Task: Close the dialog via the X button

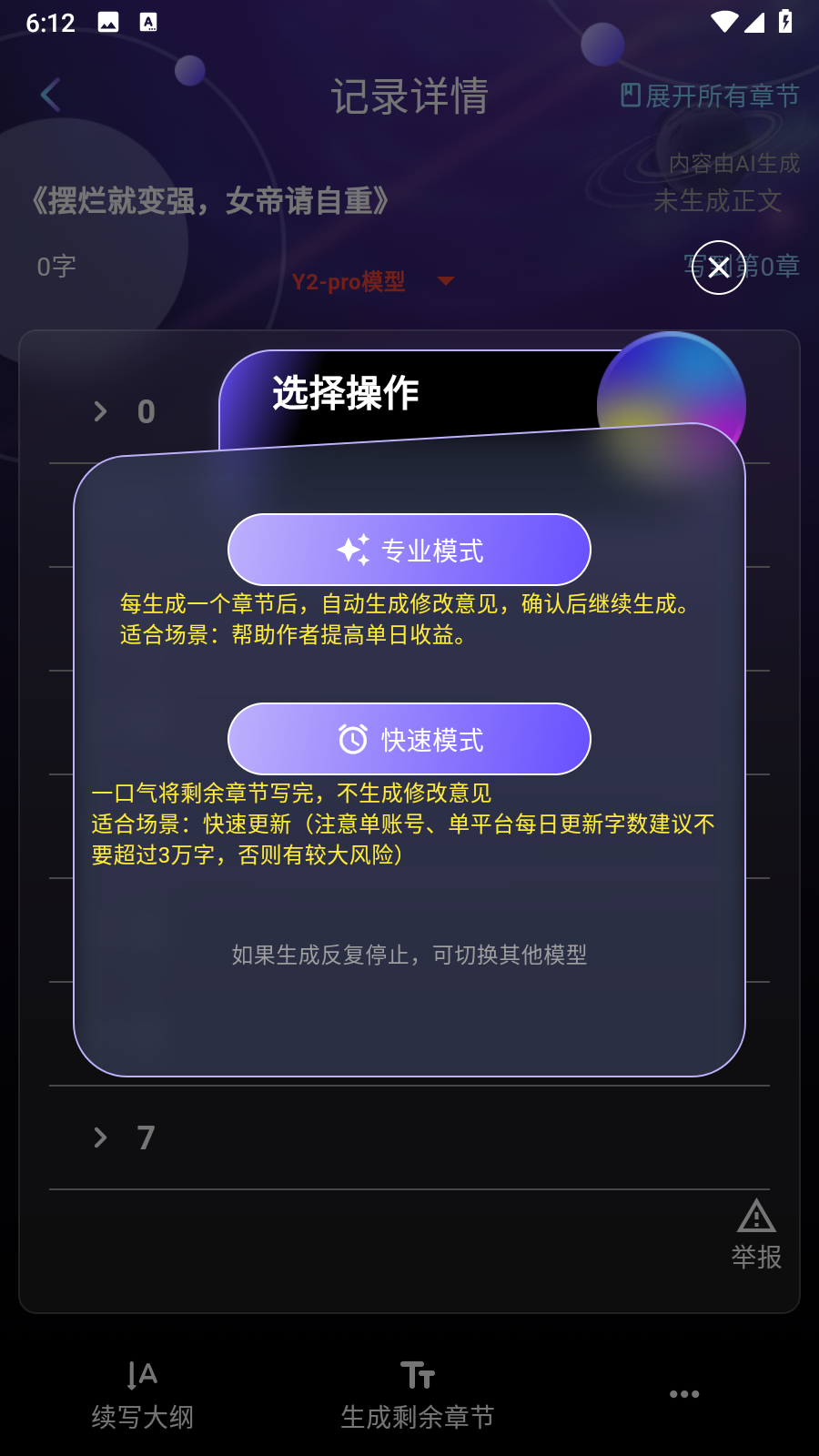Action: click(x=717, y=268)
